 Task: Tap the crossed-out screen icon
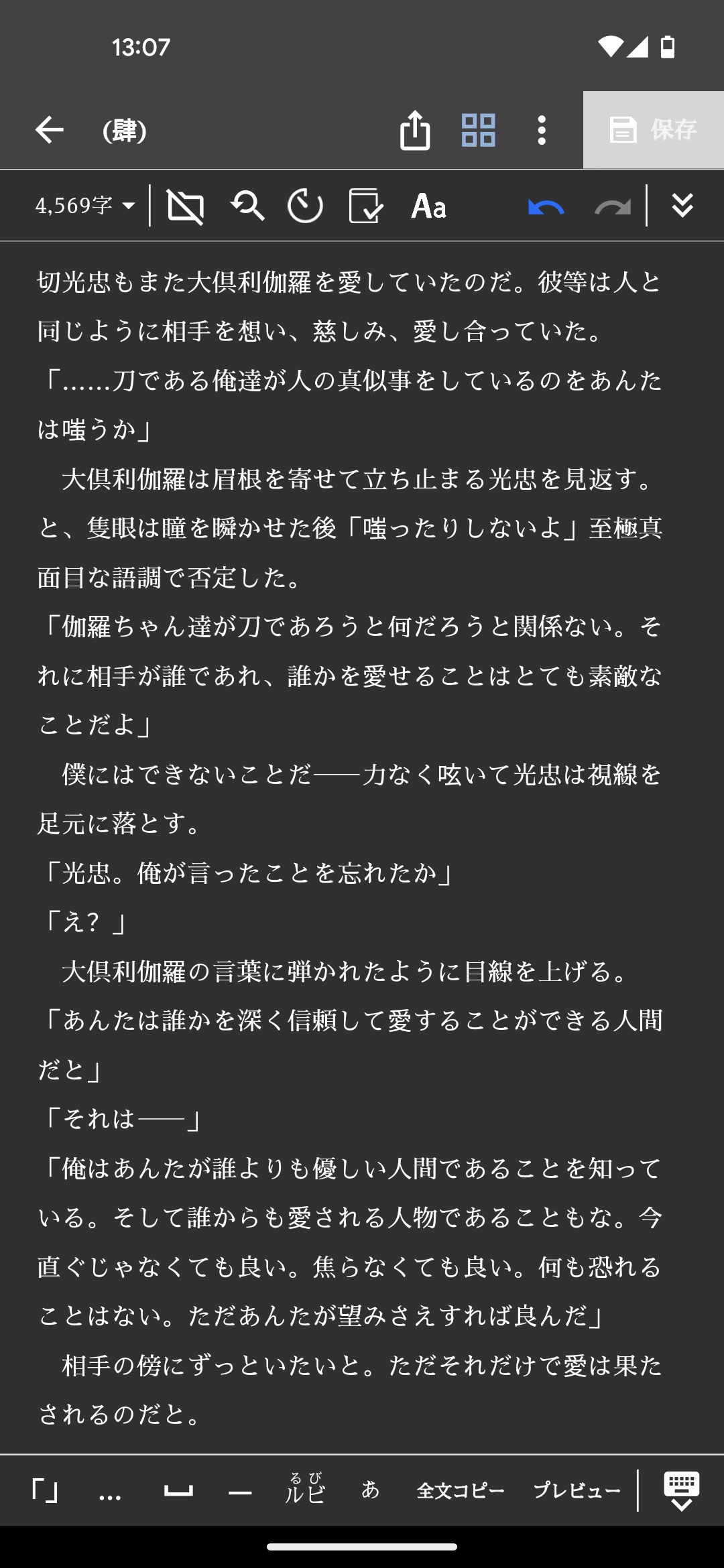pos(185,206)
